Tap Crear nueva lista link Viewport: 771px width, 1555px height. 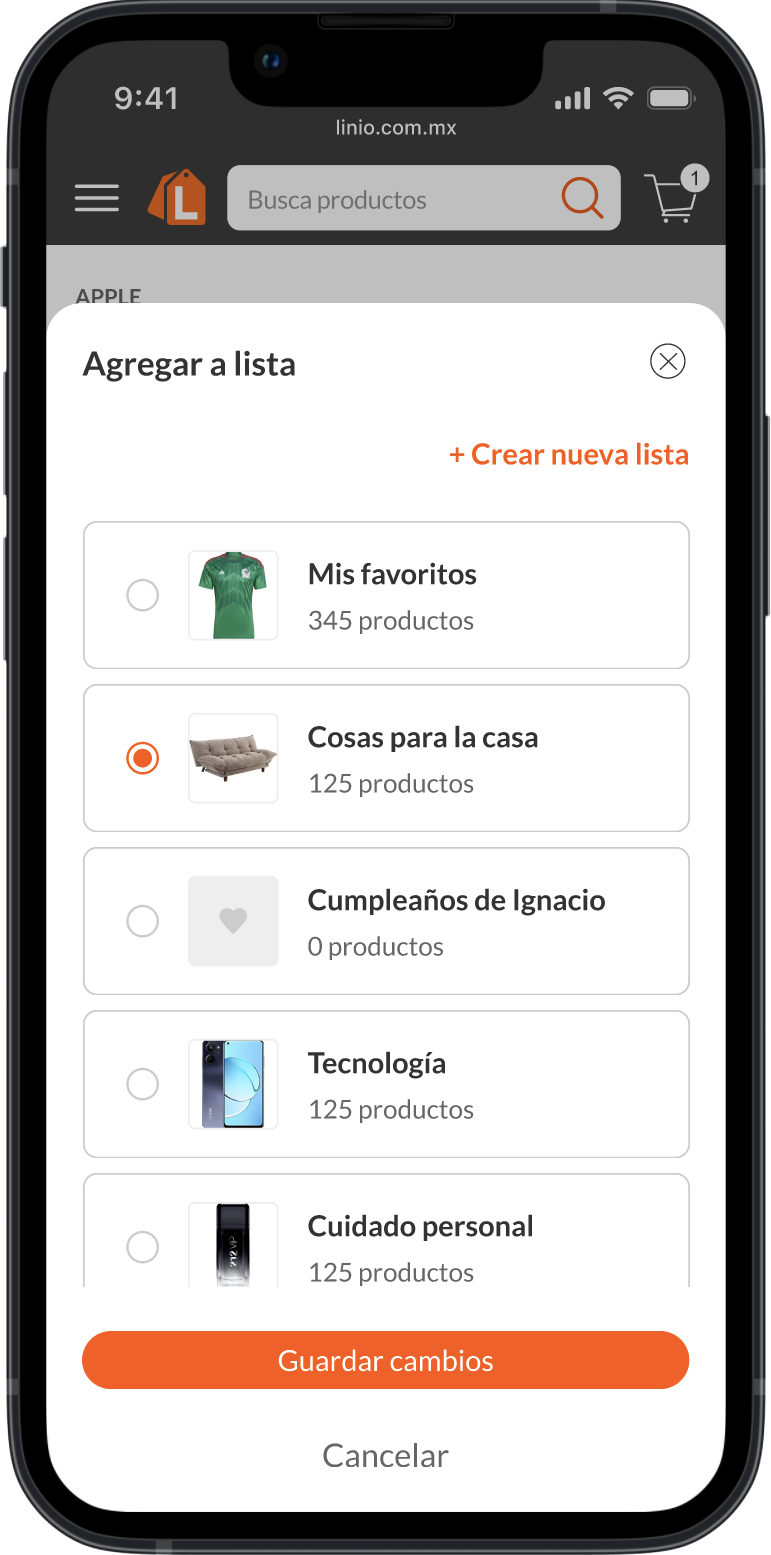coord(569,455)
